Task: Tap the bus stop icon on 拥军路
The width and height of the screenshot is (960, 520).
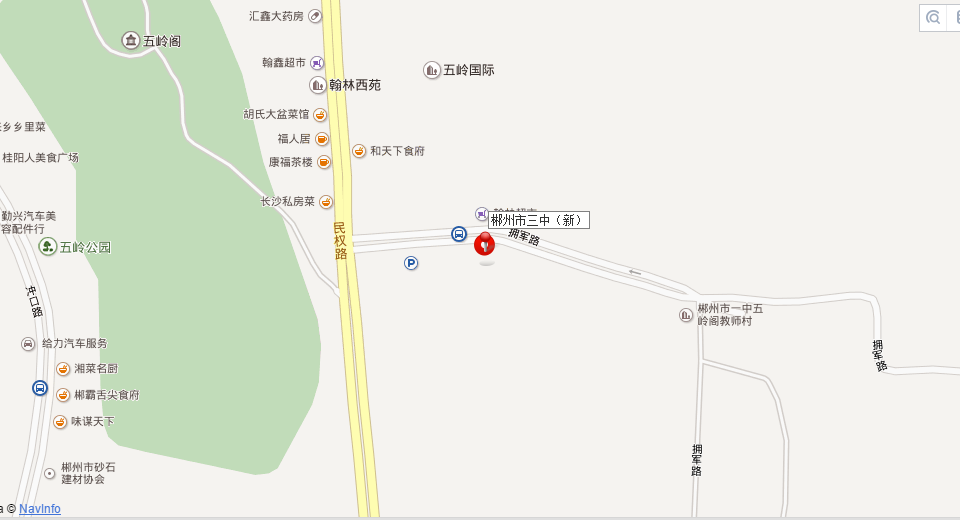Action: pyautogui.click(x=458, y=234)
